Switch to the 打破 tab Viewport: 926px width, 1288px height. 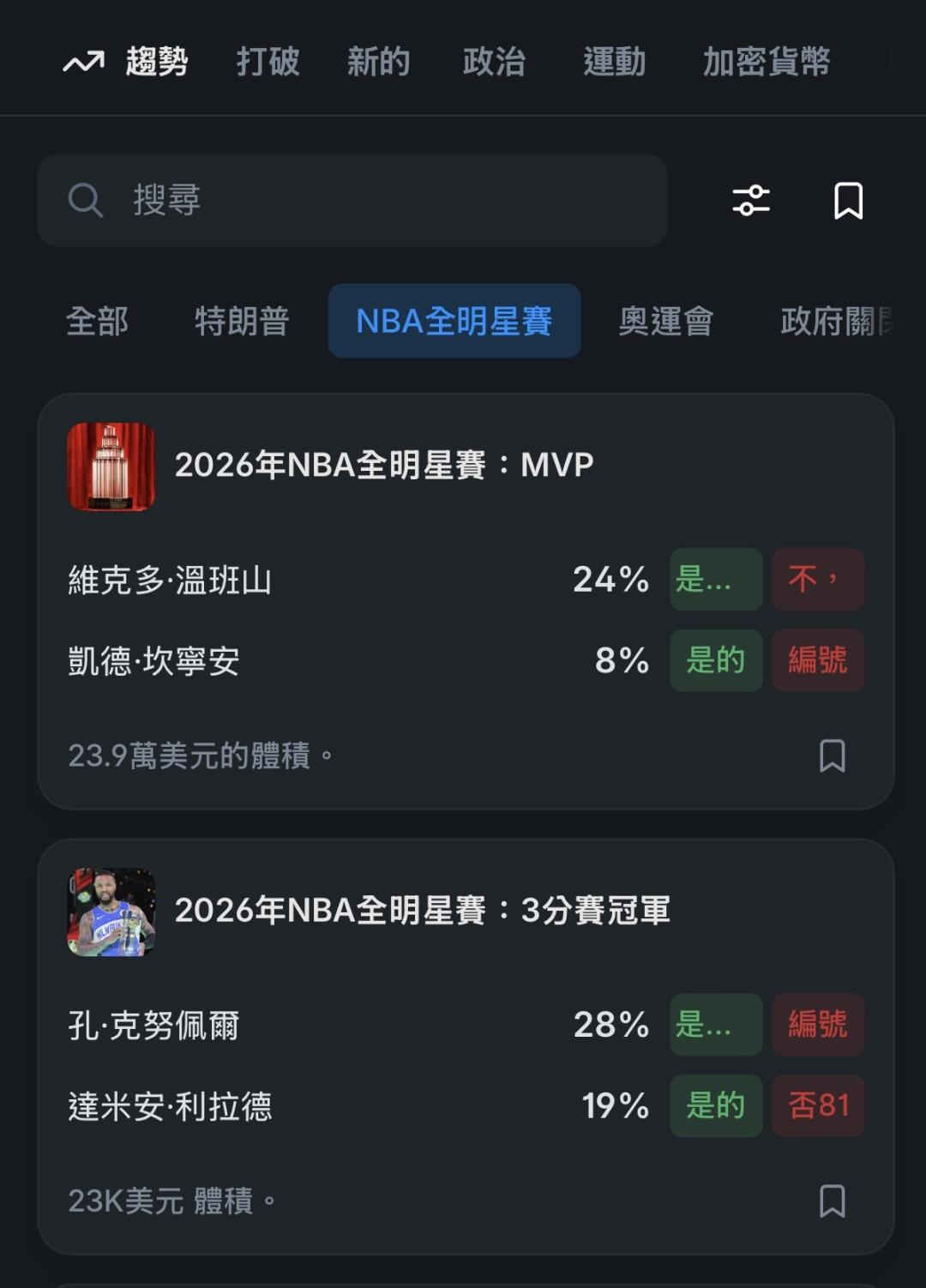(268, 62)
